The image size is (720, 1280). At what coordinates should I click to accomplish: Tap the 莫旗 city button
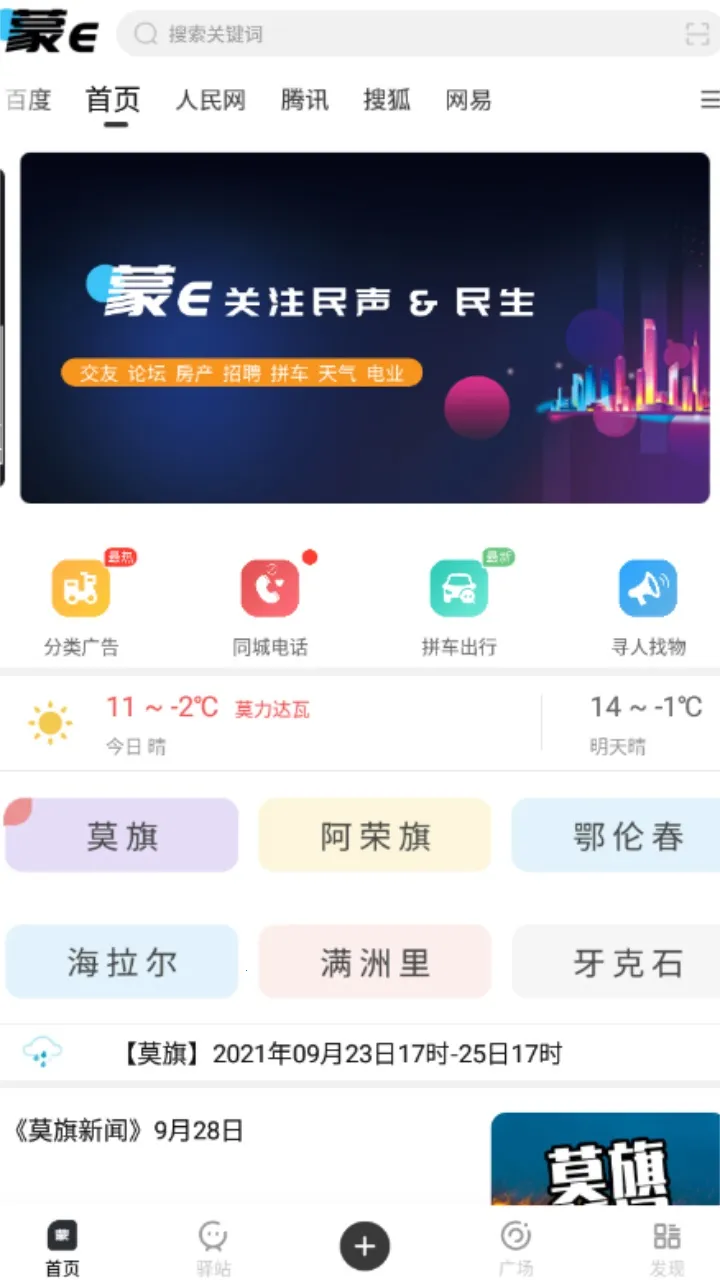(121, 835)
